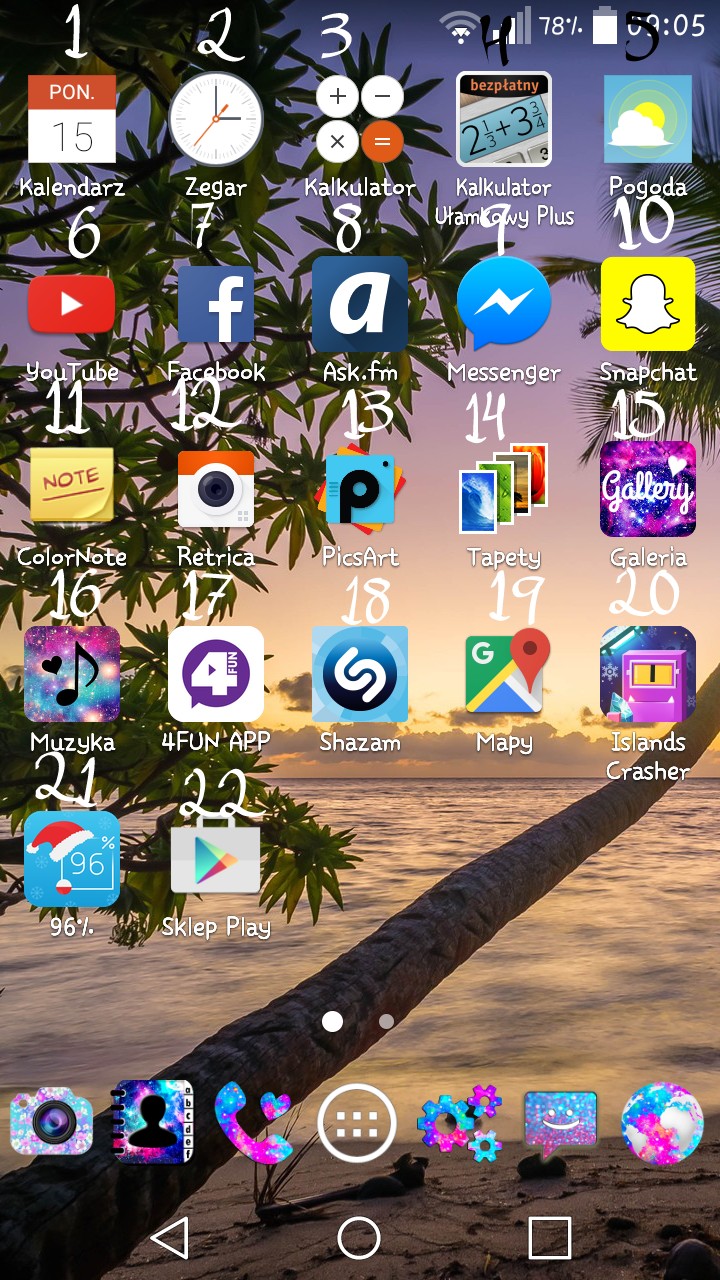Launch the Retrica camera app

pos(216,488)
